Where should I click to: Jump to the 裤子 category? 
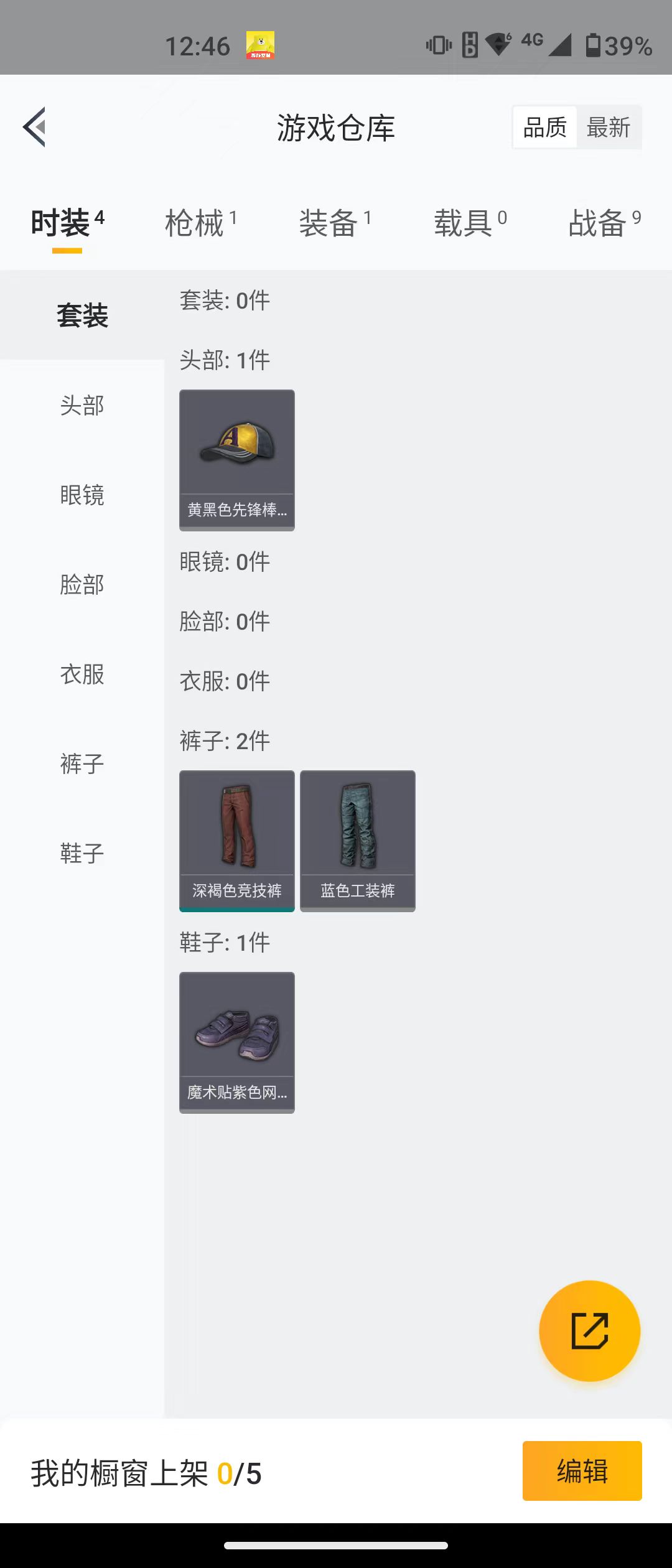(x=82, y=764)
